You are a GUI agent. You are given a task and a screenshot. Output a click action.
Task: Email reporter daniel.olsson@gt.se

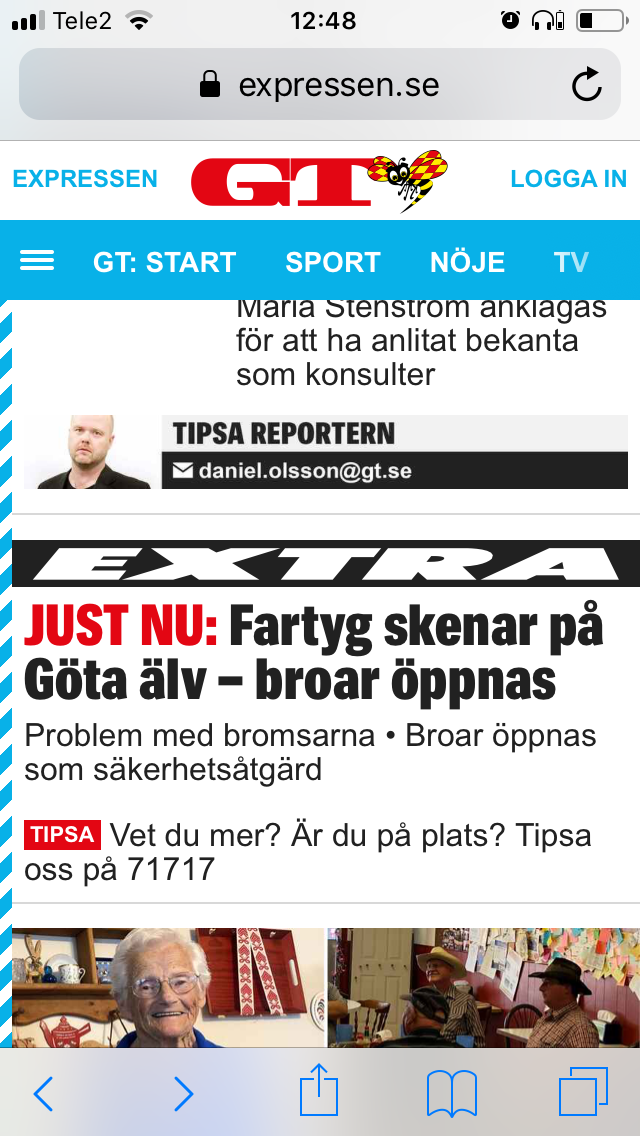coord(305,470)
